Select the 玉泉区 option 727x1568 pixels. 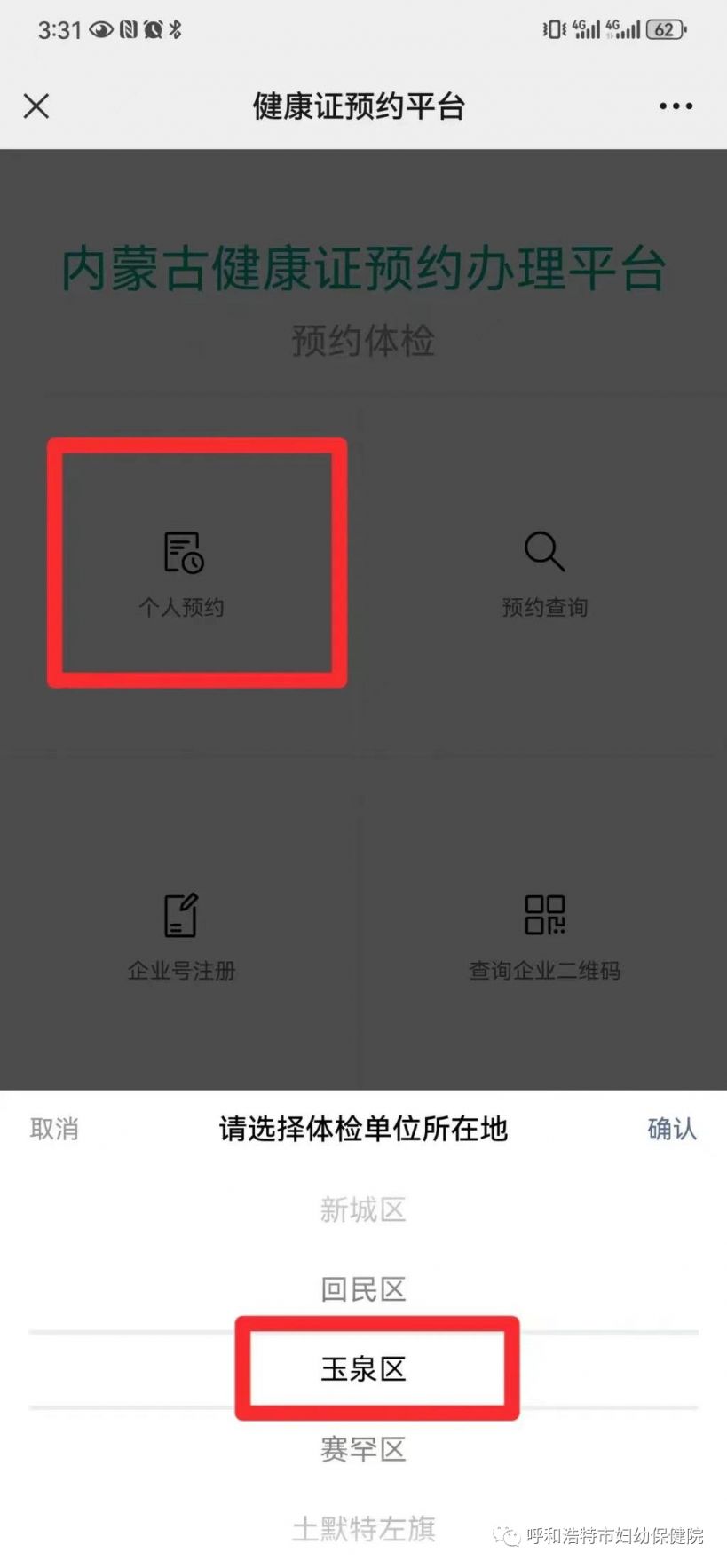tap(363, 1369)
